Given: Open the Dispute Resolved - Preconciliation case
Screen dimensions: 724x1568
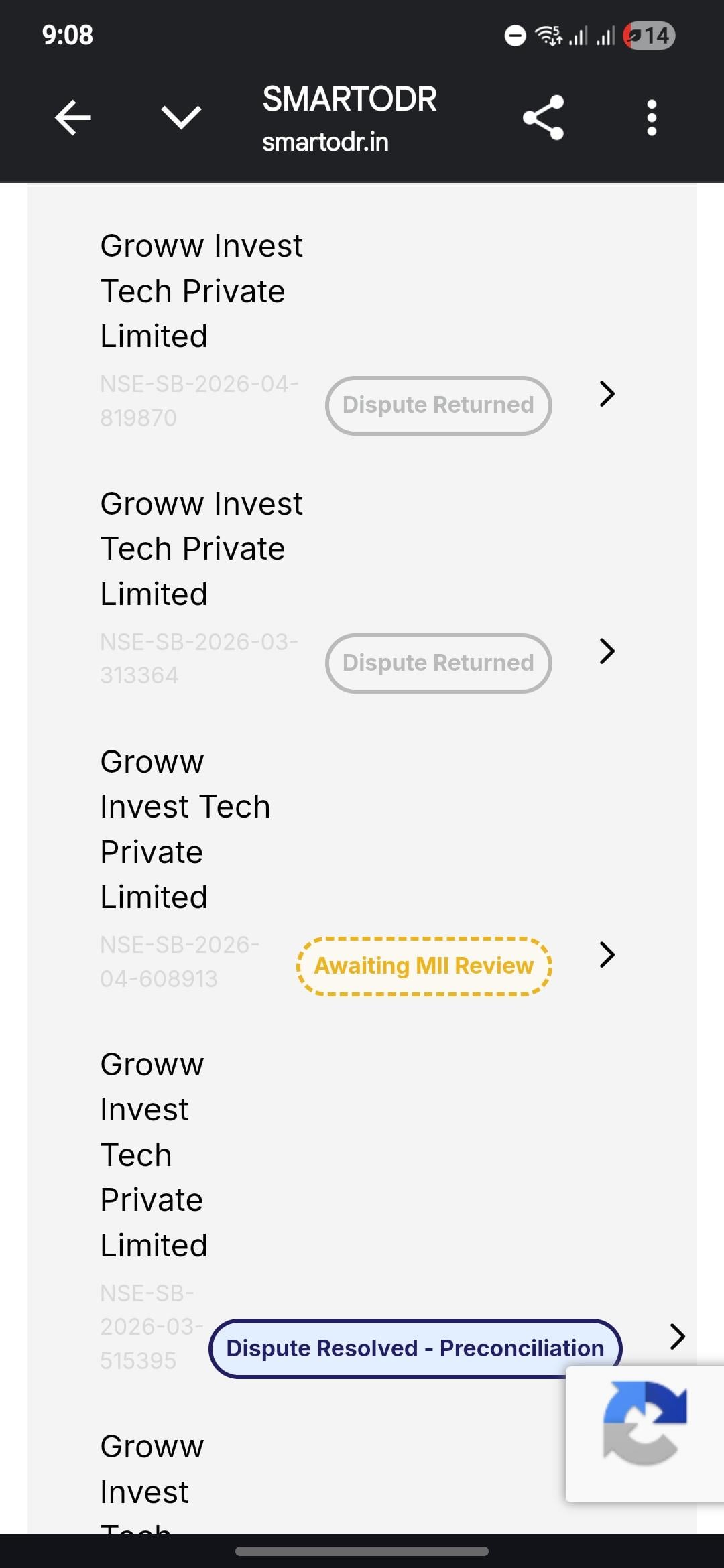Looking at the screenshot, I should click(x=678, y=1336).
